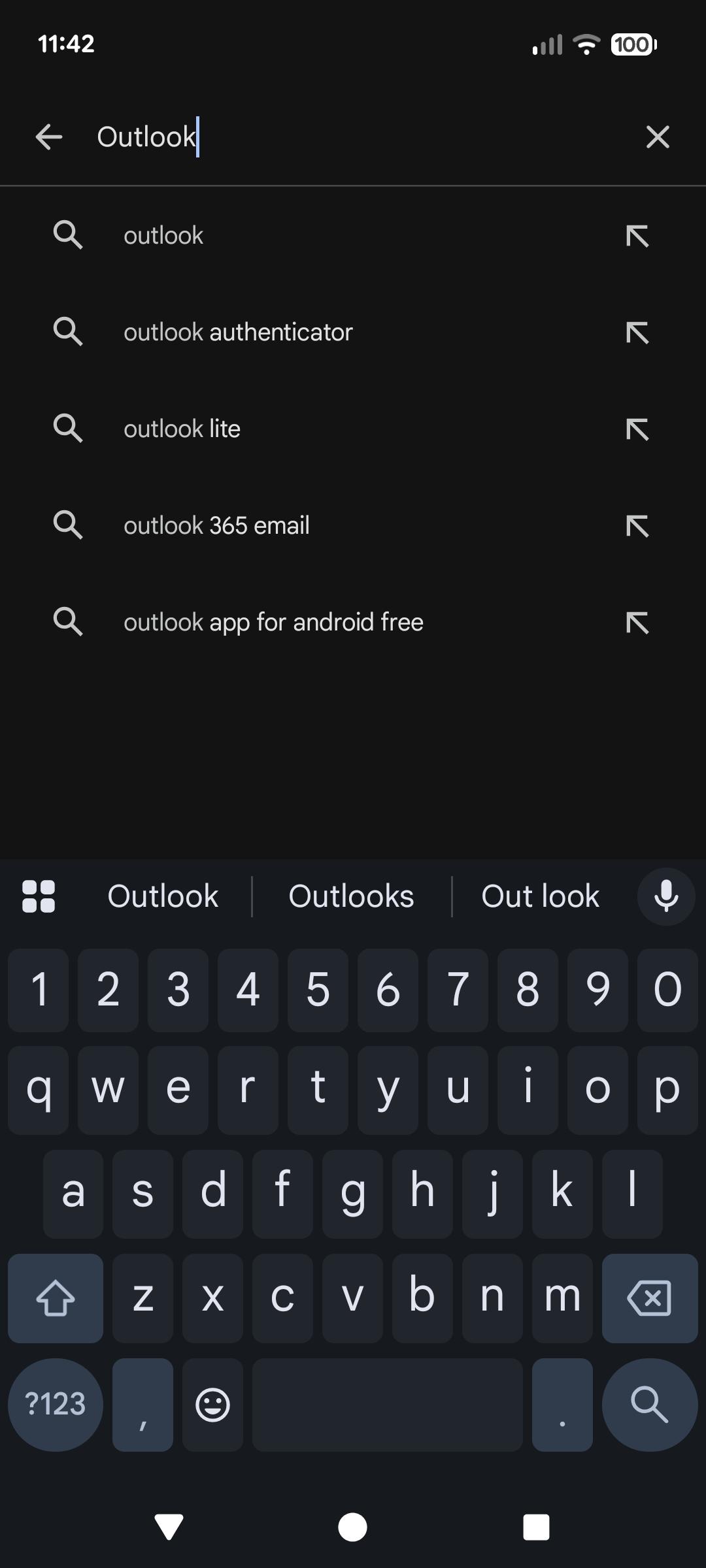
Task: Fill query with 'outlook authenticator' via arrow
Action: (637, 333)
